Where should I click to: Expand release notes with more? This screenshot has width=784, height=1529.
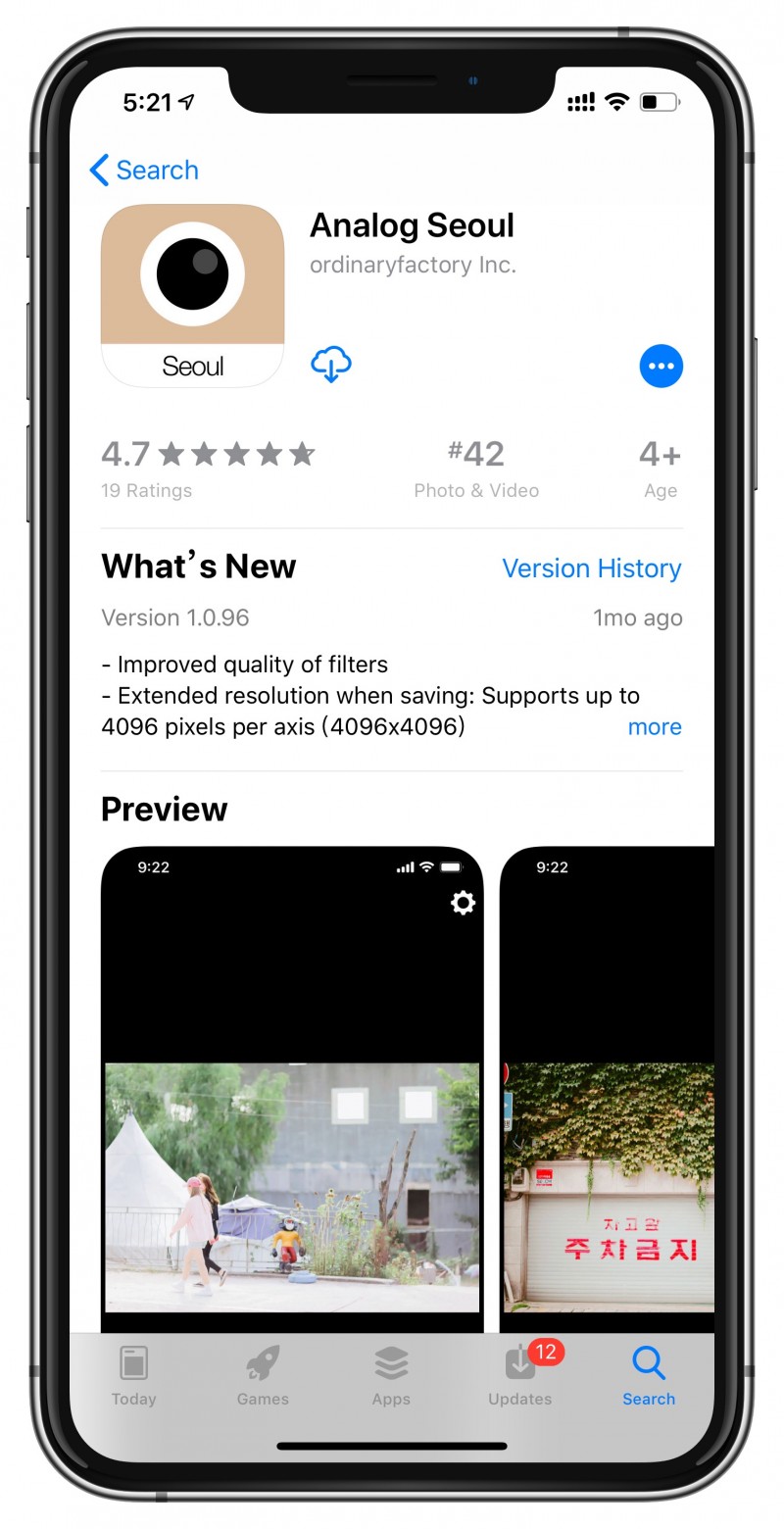[x=654, y=727]
